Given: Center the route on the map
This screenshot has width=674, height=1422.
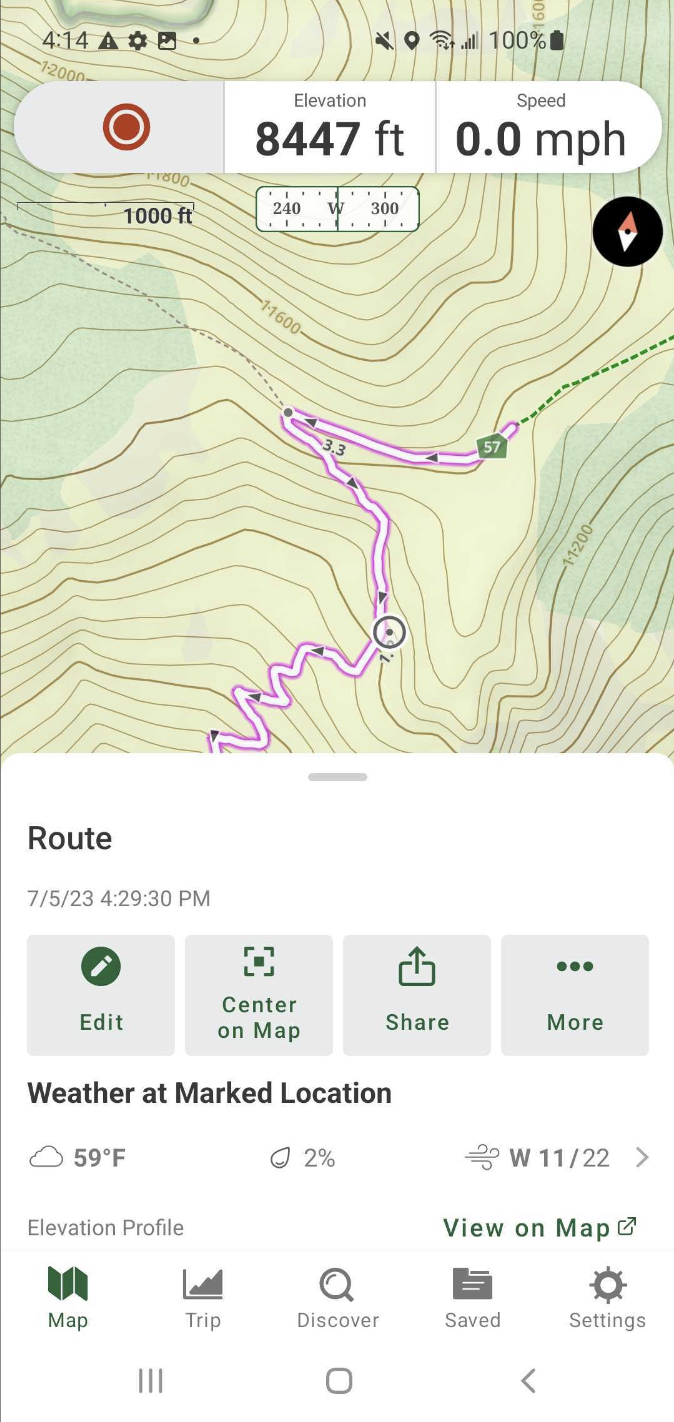Looking at the screenshot, I should pyautogui.click(x=259, y=995).
